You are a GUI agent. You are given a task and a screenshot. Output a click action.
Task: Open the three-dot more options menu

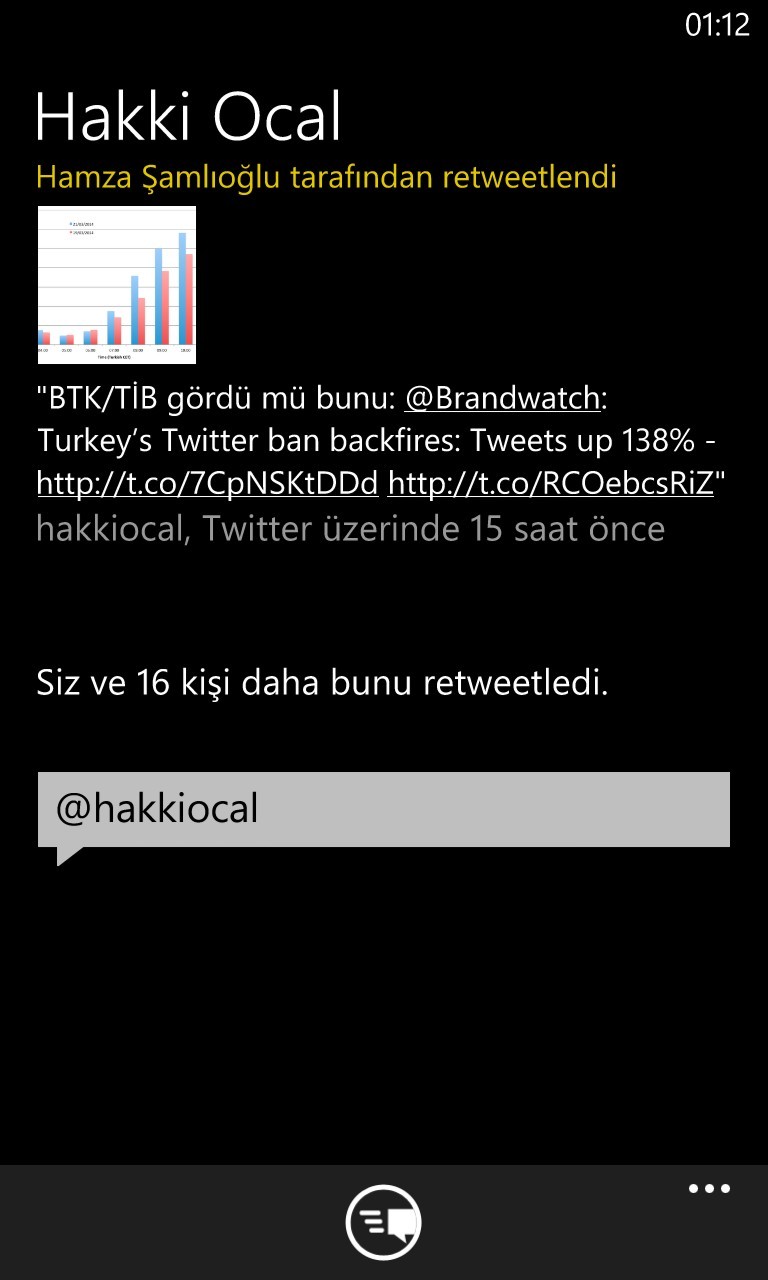(x=709, y=1189)
